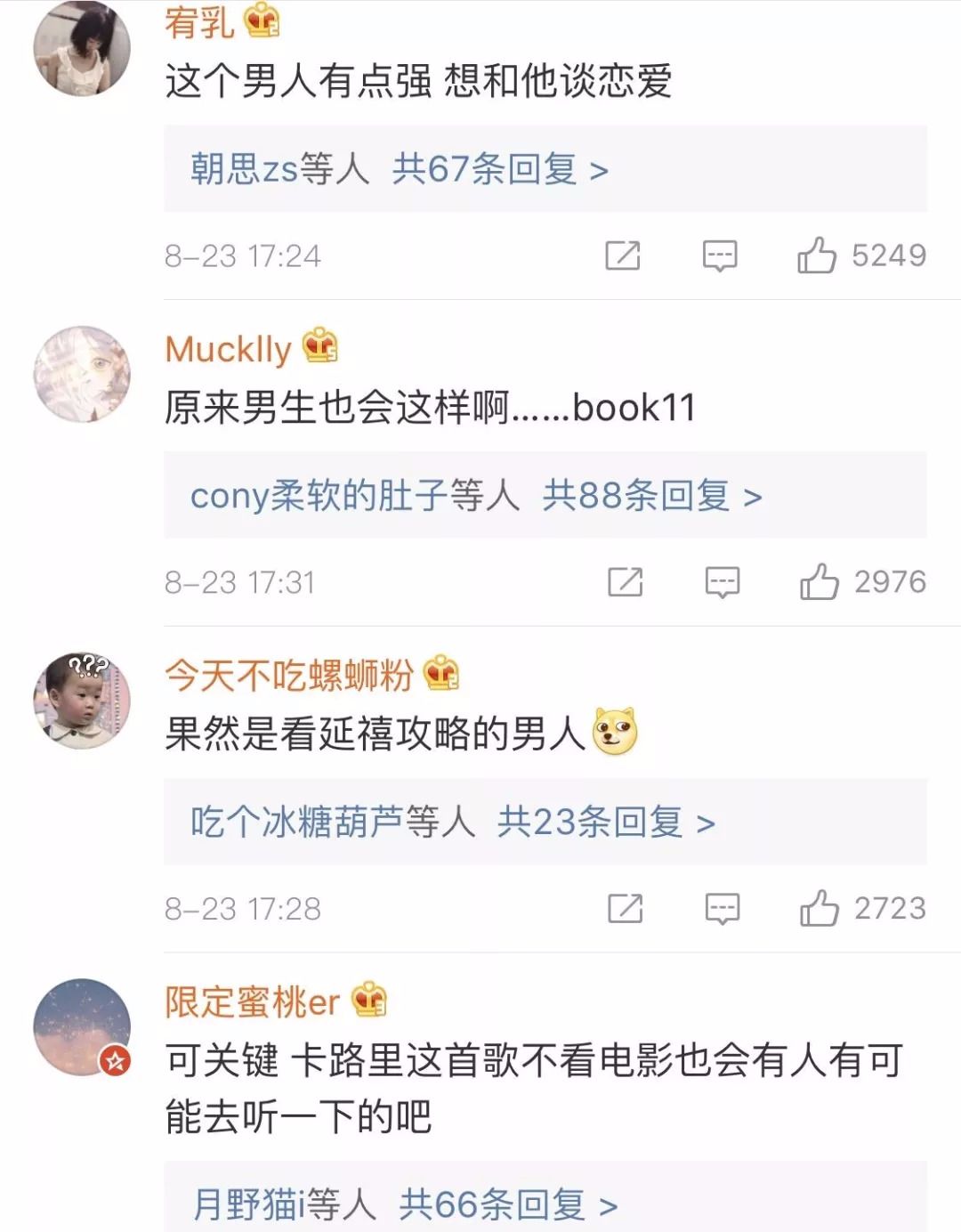Open Mucklly's profile name
This screenshot has width=961, height=1232.
(x=229, y=349)
